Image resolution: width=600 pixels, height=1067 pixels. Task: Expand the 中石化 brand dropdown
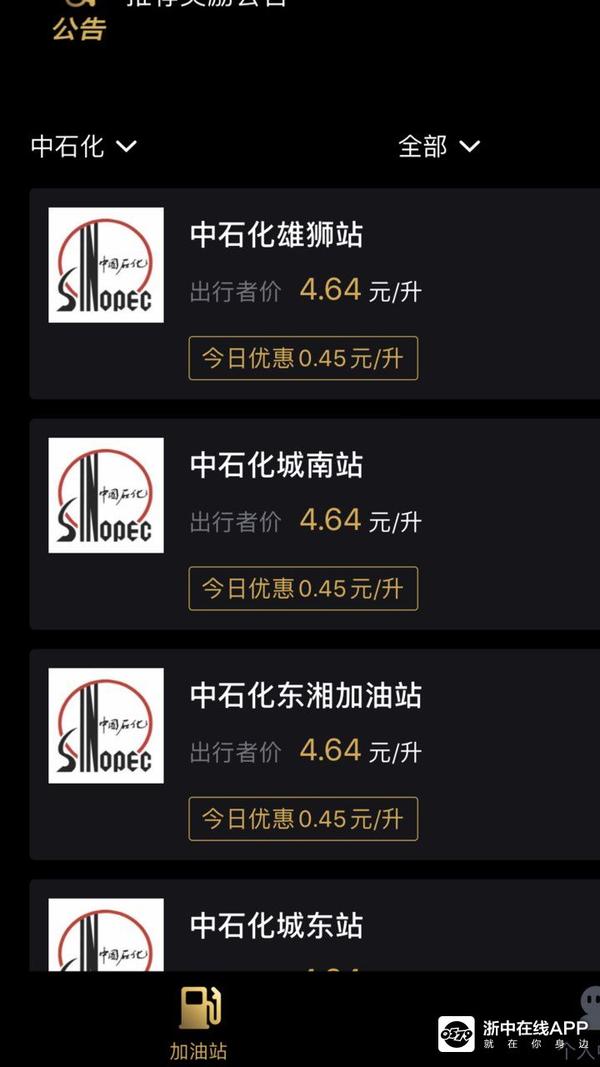tap(83, 146)
